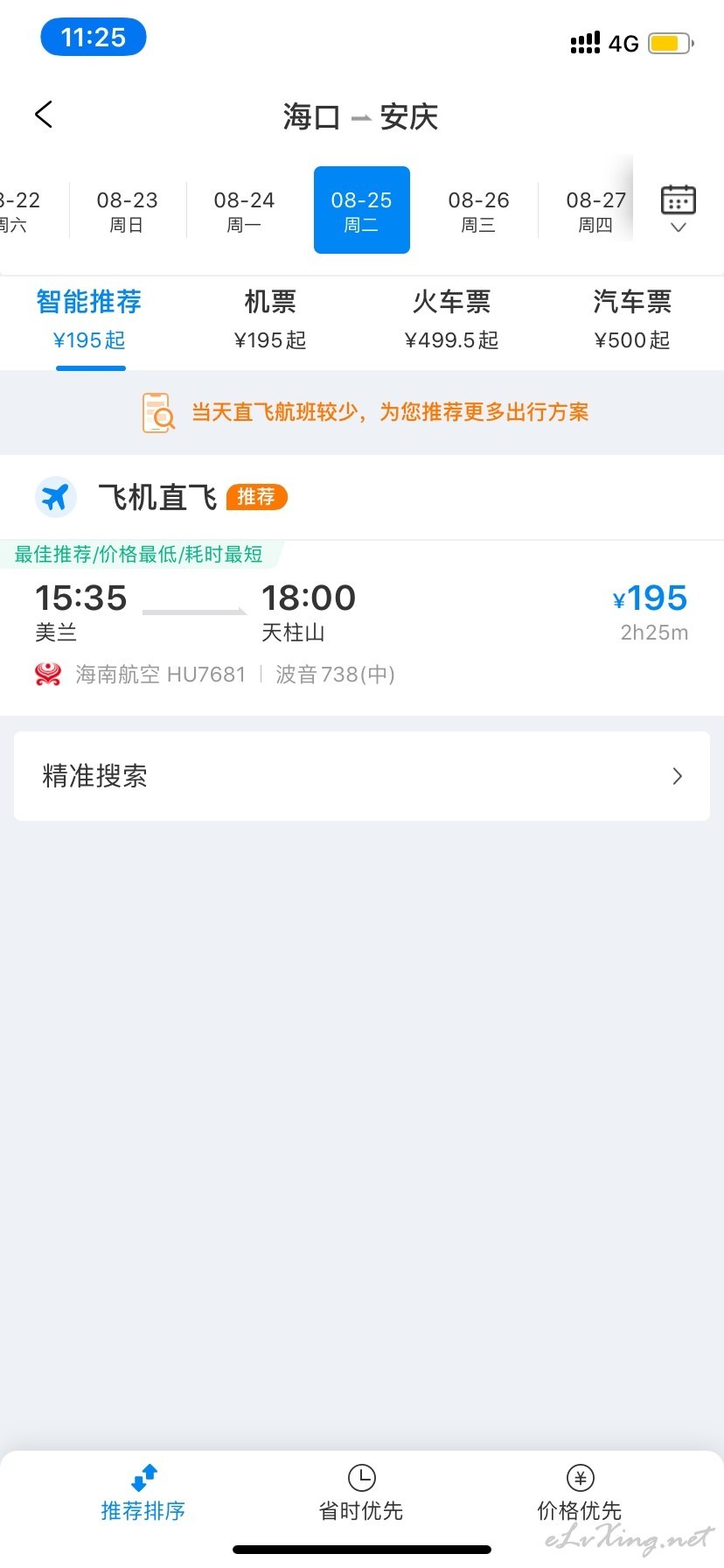724x1568 pixels.
Task: Select the date 08-23 周日
Action: [x=127, y=211]
